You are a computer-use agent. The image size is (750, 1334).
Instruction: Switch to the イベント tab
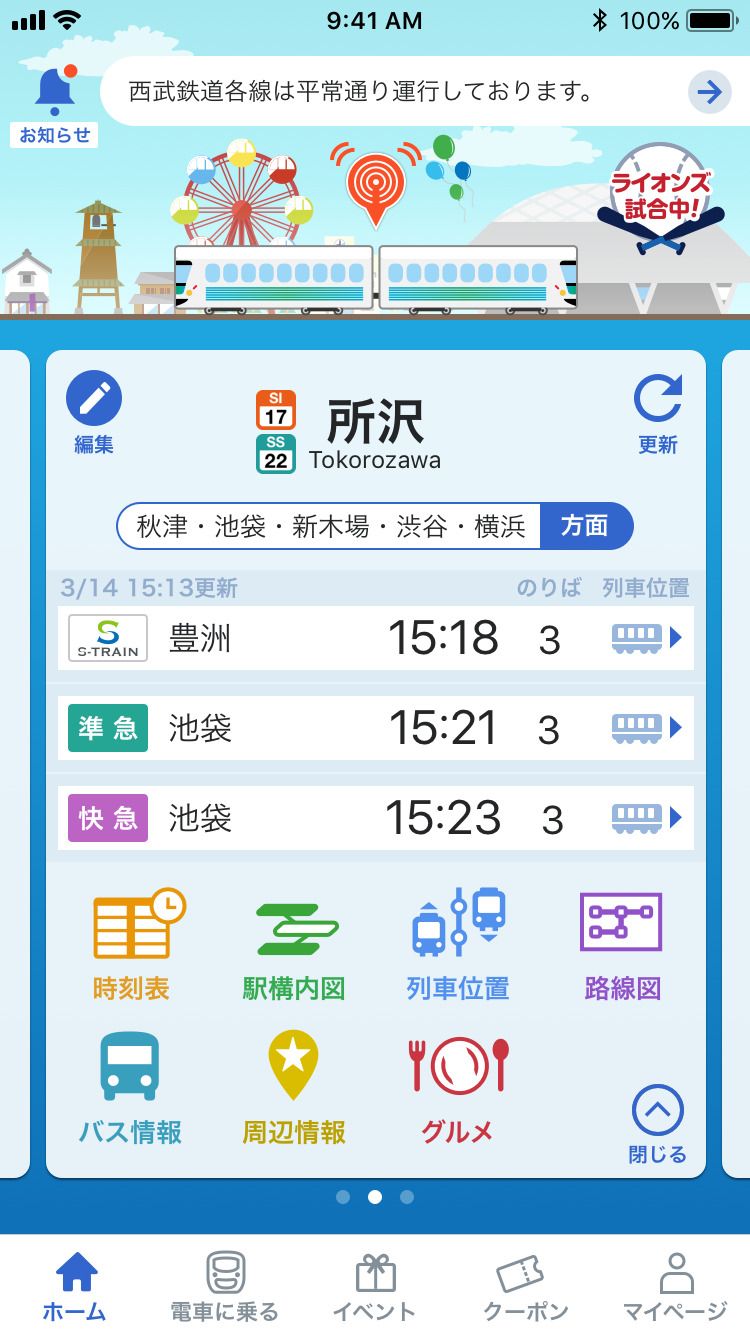(x=375, y=1287)
